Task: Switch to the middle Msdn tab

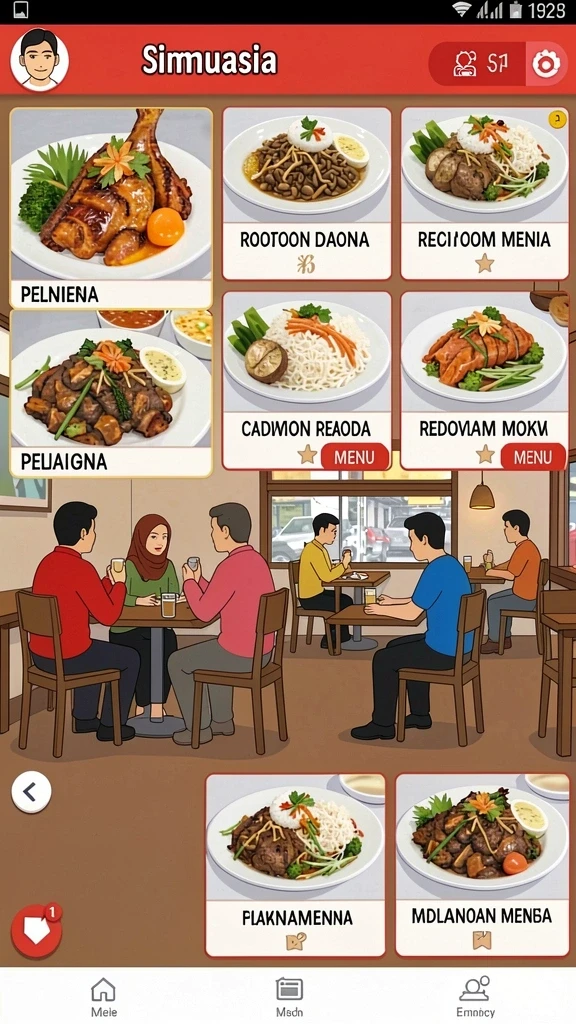Action: (x=289, y=997)
